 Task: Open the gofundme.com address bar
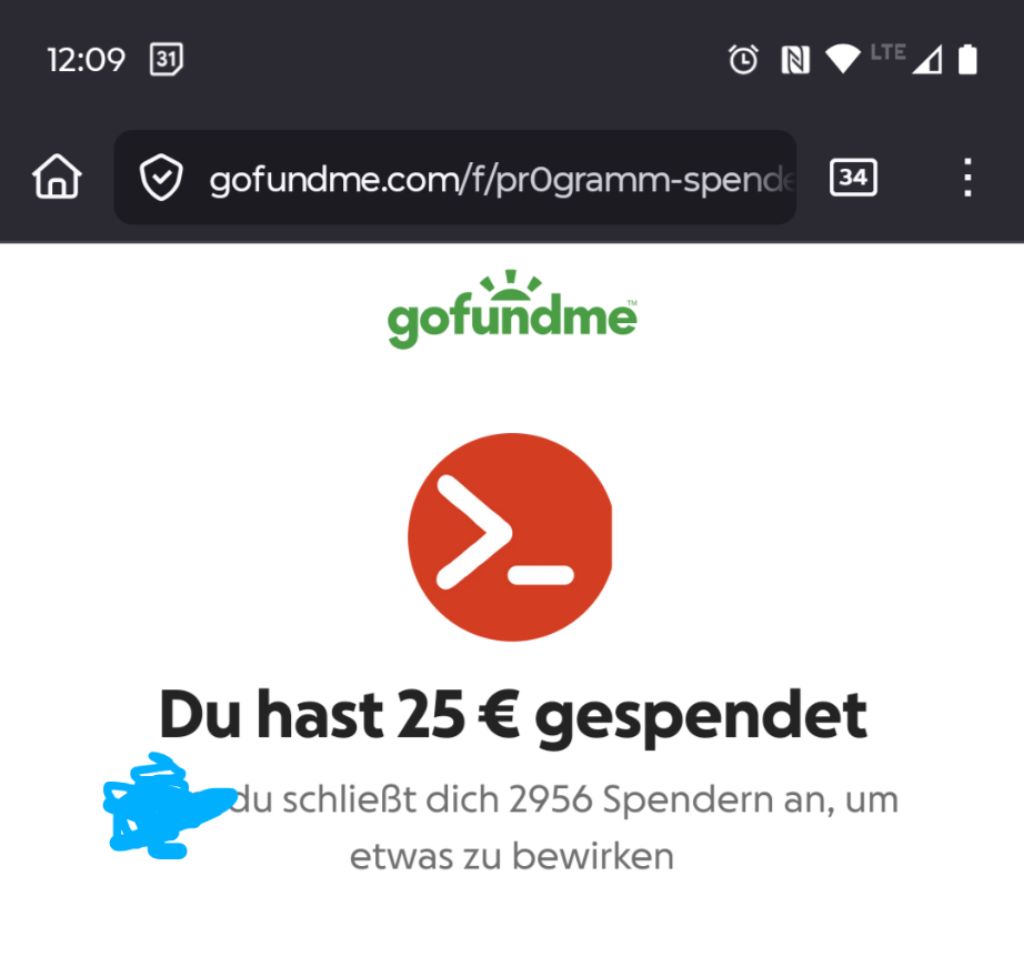tap(500, 179)
